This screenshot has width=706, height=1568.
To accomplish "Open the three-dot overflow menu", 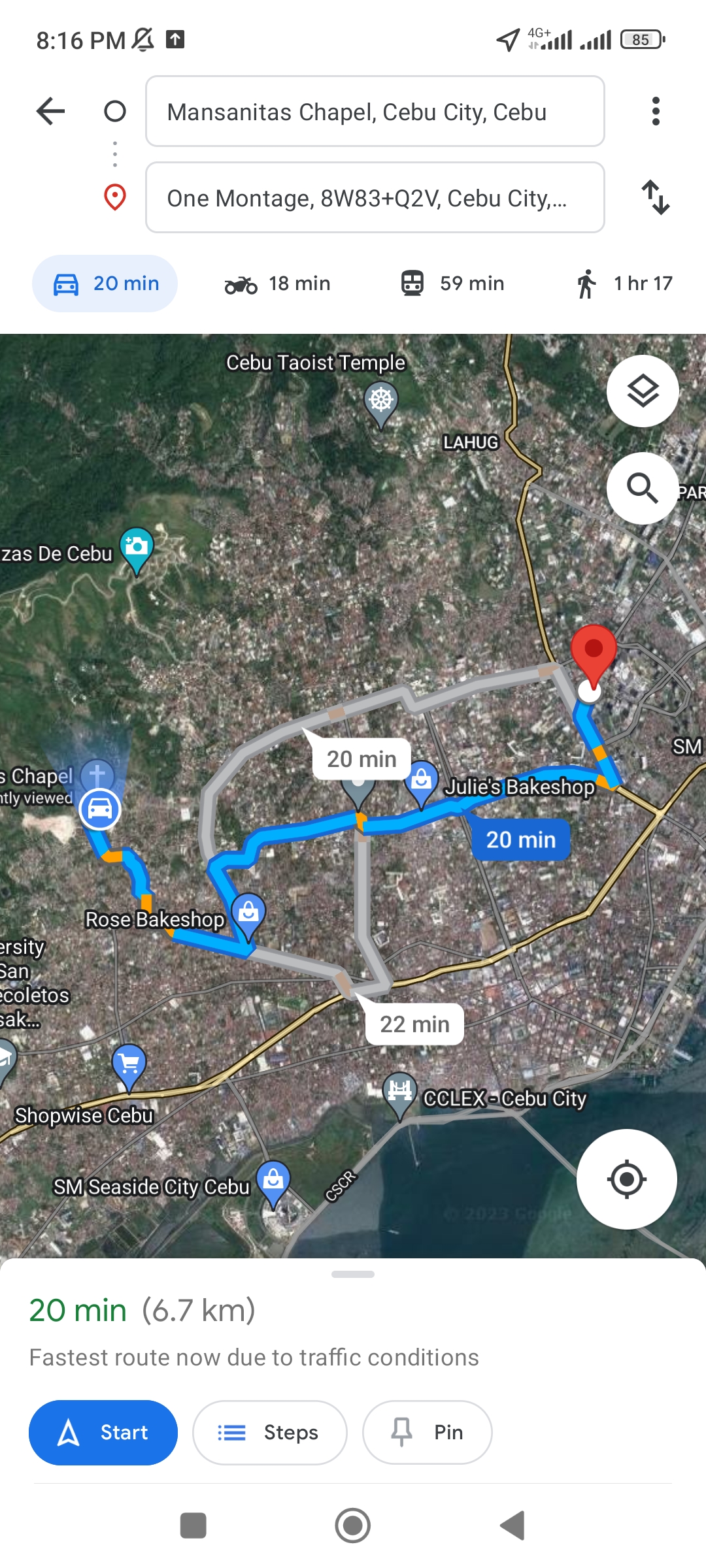I will point(656,111).
